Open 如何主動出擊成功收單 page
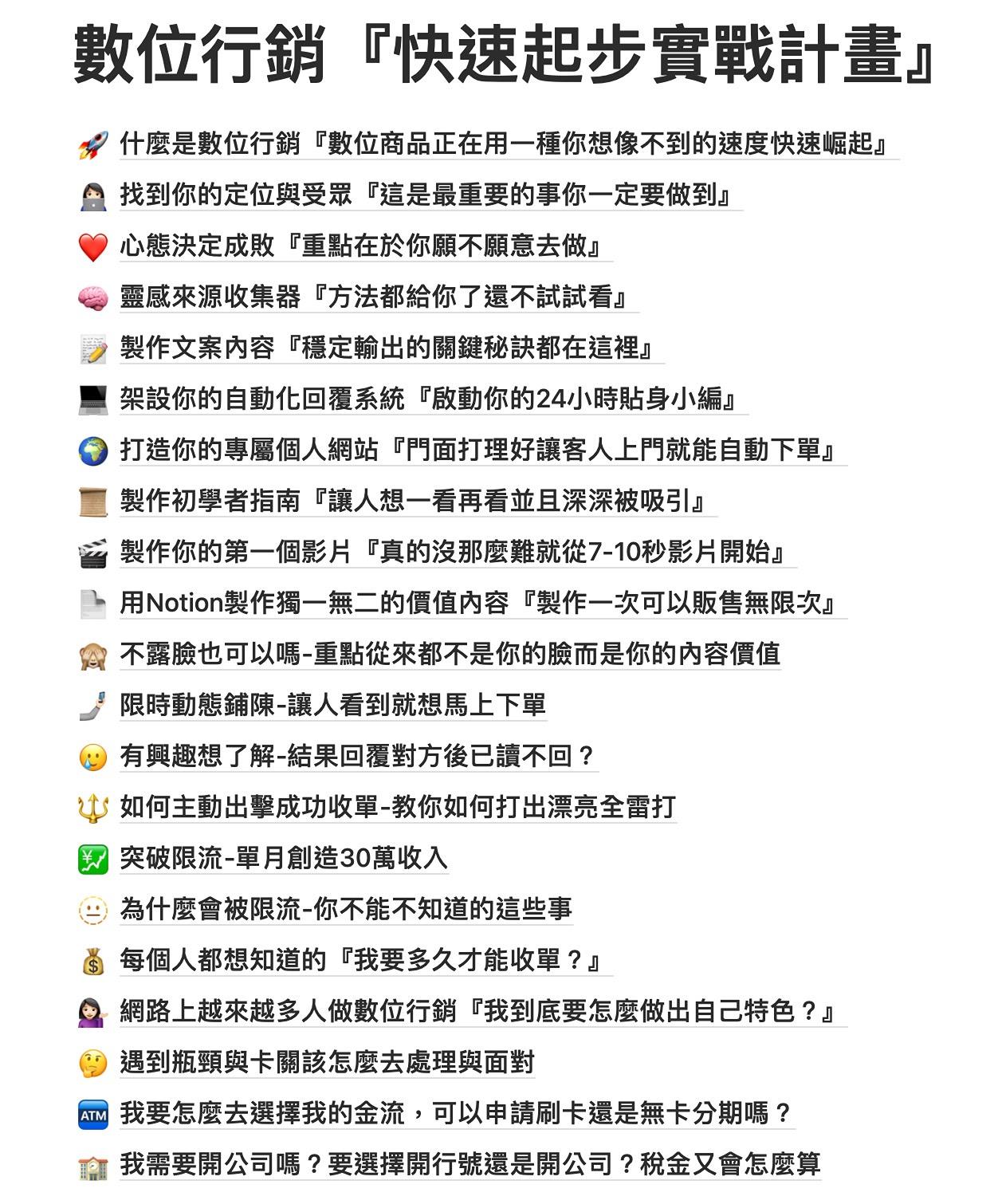The height and width of the screenshot is (1204, 998). (x=397, y=808)
